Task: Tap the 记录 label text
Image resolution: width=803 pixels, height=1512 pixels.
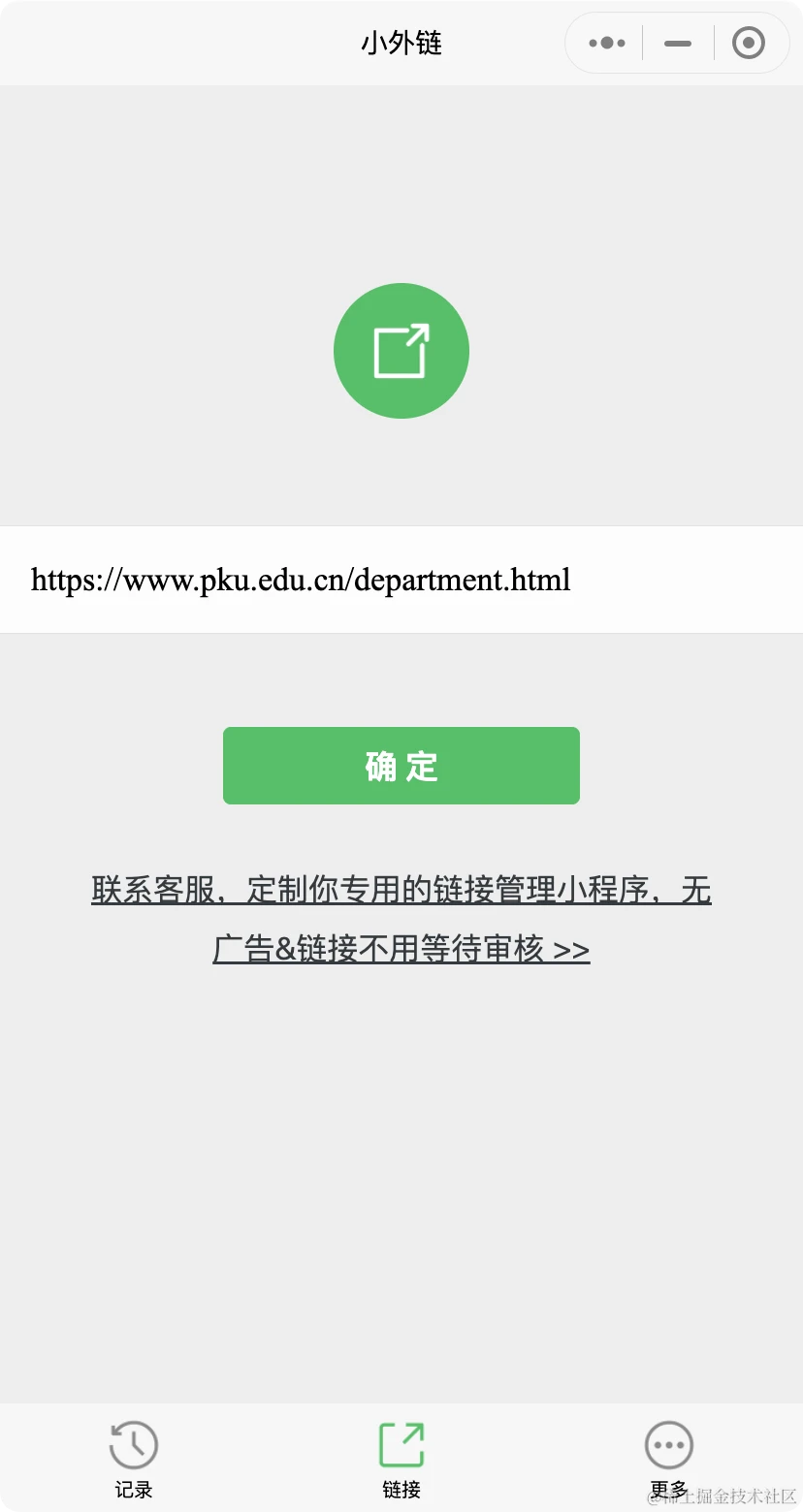Action: tap(134, 1490)
